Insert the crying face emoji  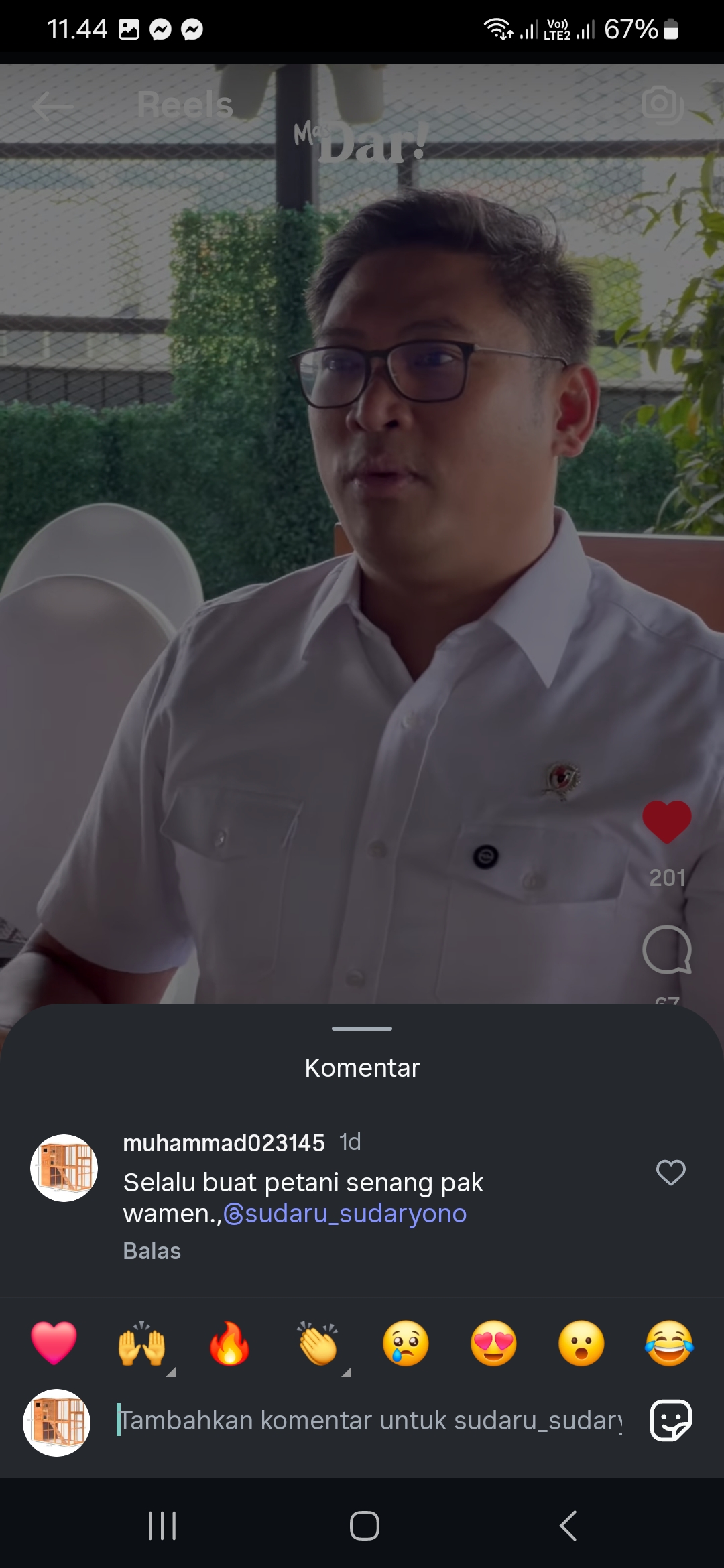[x=406, y=1343]
